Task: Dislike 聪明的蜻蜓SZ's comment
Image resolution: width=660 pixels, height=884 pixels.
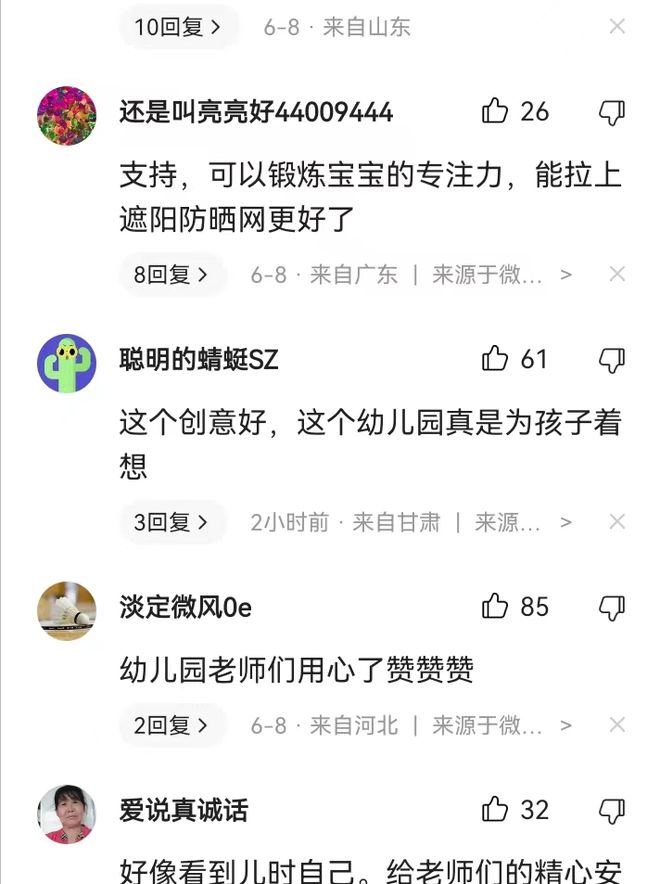Action: (x=612, y=359)
